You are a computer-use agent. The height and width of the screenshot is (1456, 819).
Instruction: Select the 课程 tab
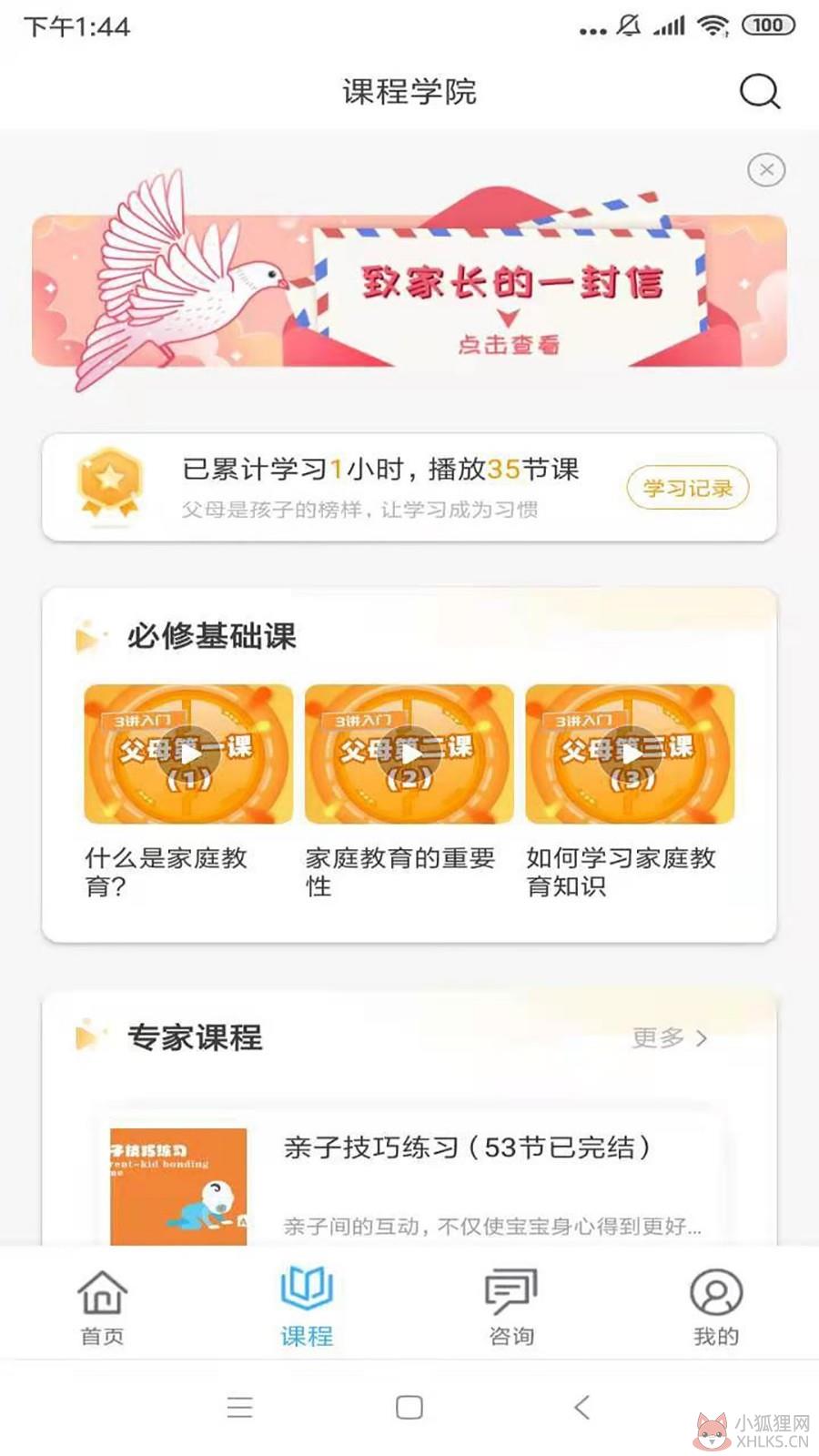point(307,1308)
